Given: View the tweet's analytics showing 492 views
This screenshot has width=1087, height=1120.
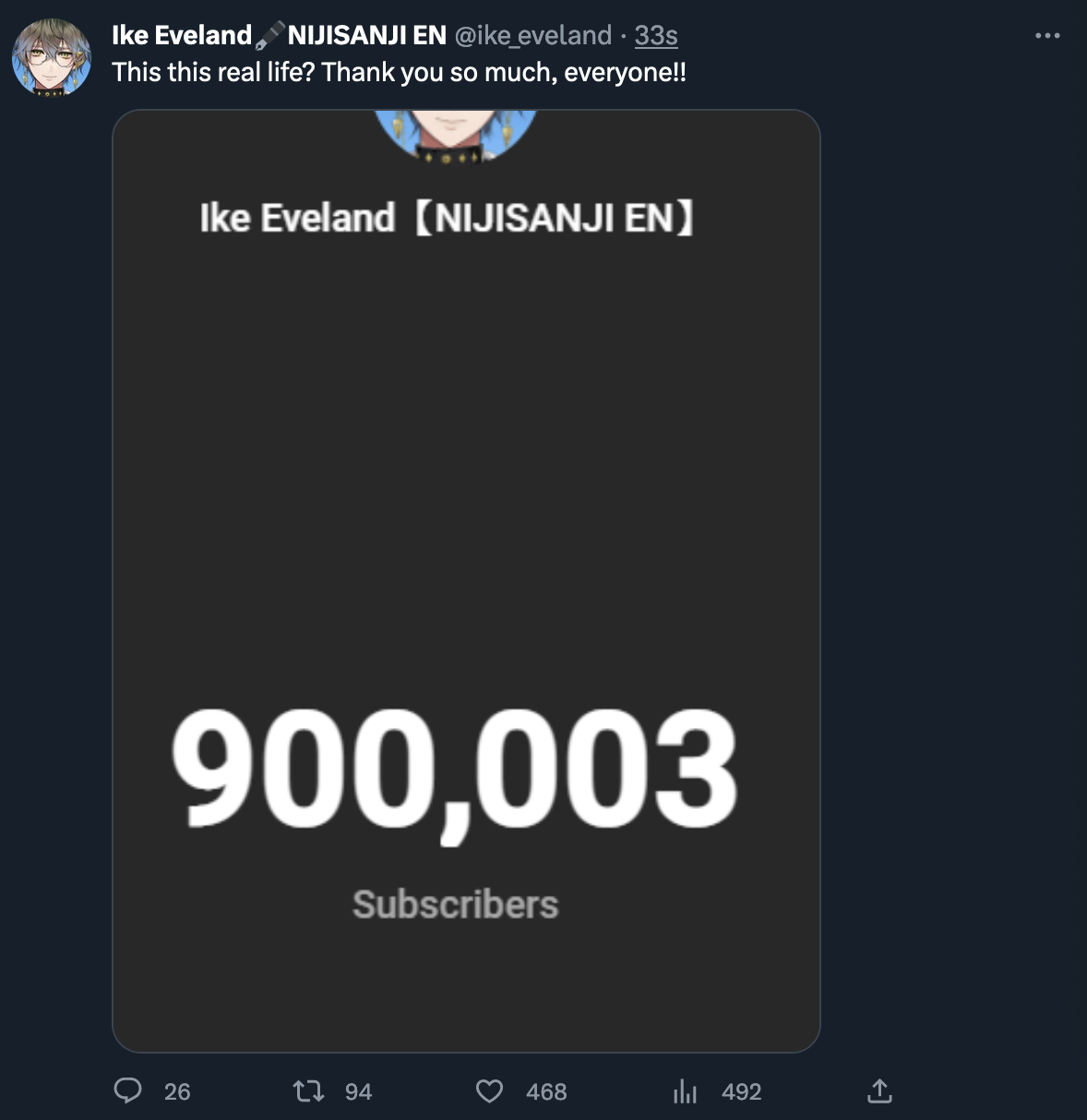Looking at the screenshot, I should pyautogui.click(x=686, y=1091).
